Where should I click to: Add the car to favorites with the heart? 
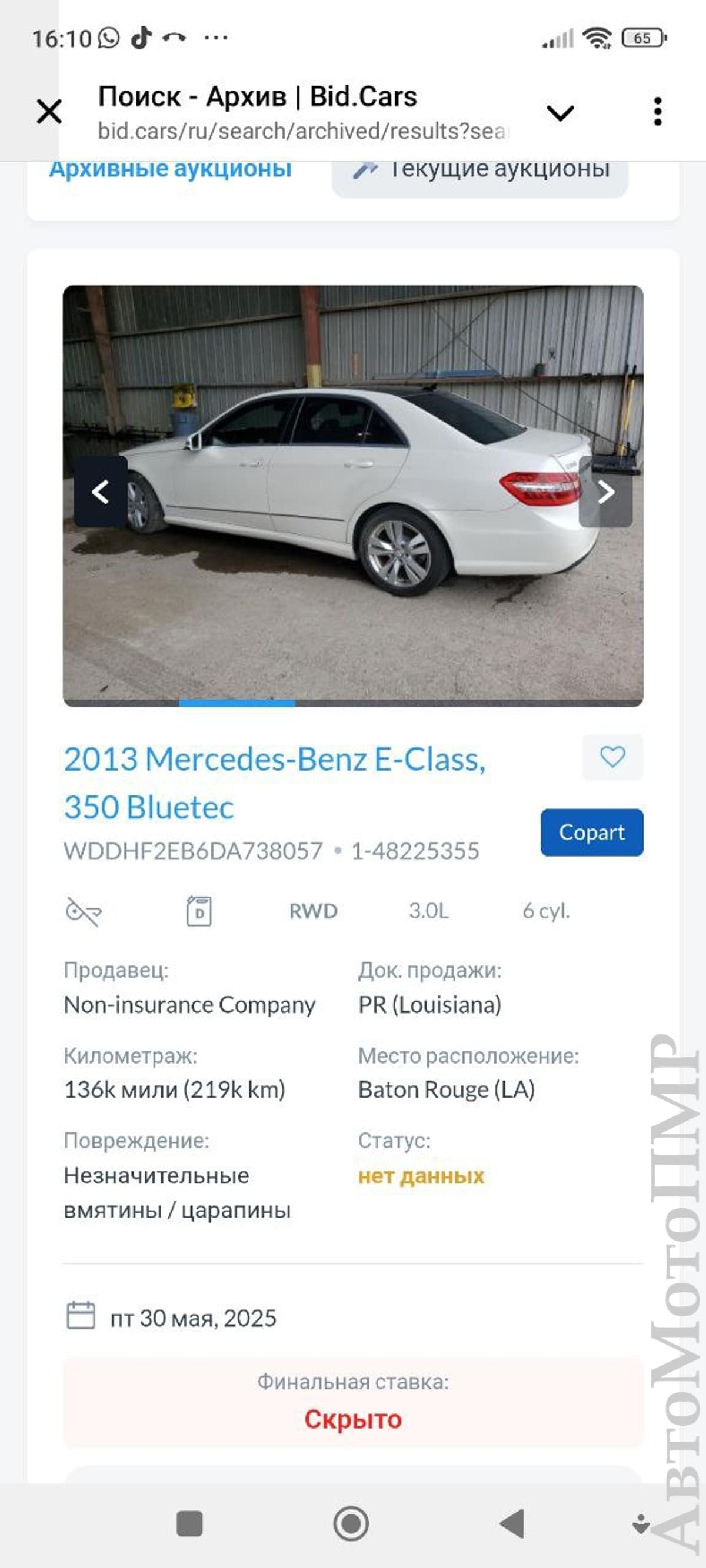612,757
